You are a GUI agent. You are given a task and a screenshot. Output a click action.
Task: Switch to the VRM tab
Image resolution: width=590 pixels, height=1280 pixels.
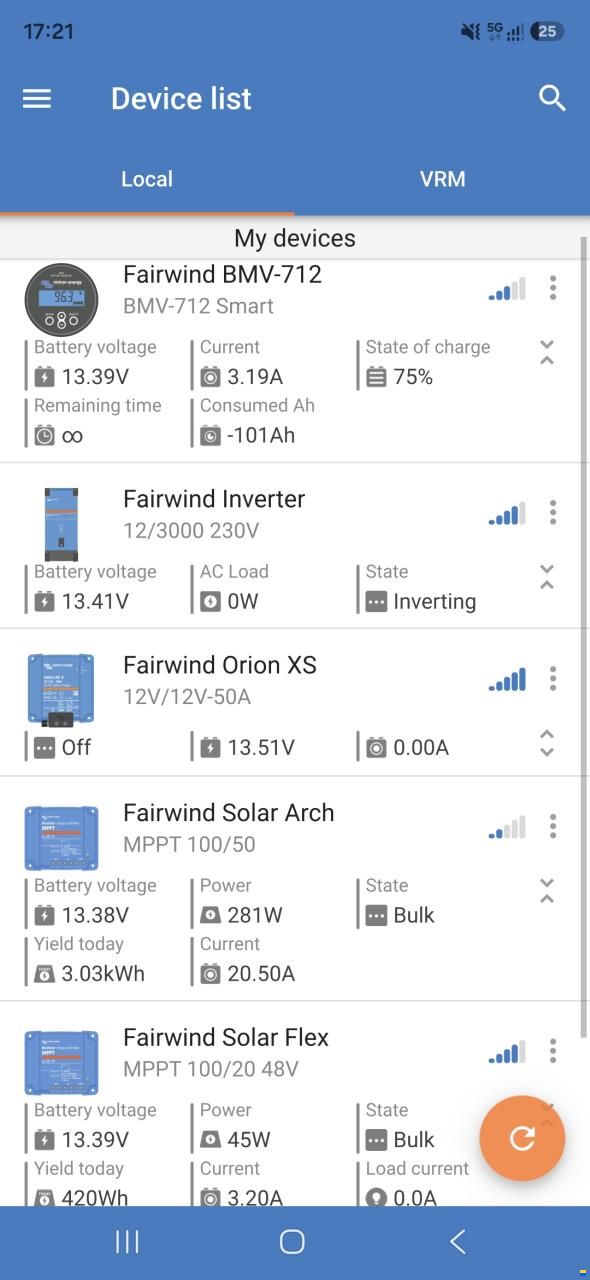[x=442, y=179]
